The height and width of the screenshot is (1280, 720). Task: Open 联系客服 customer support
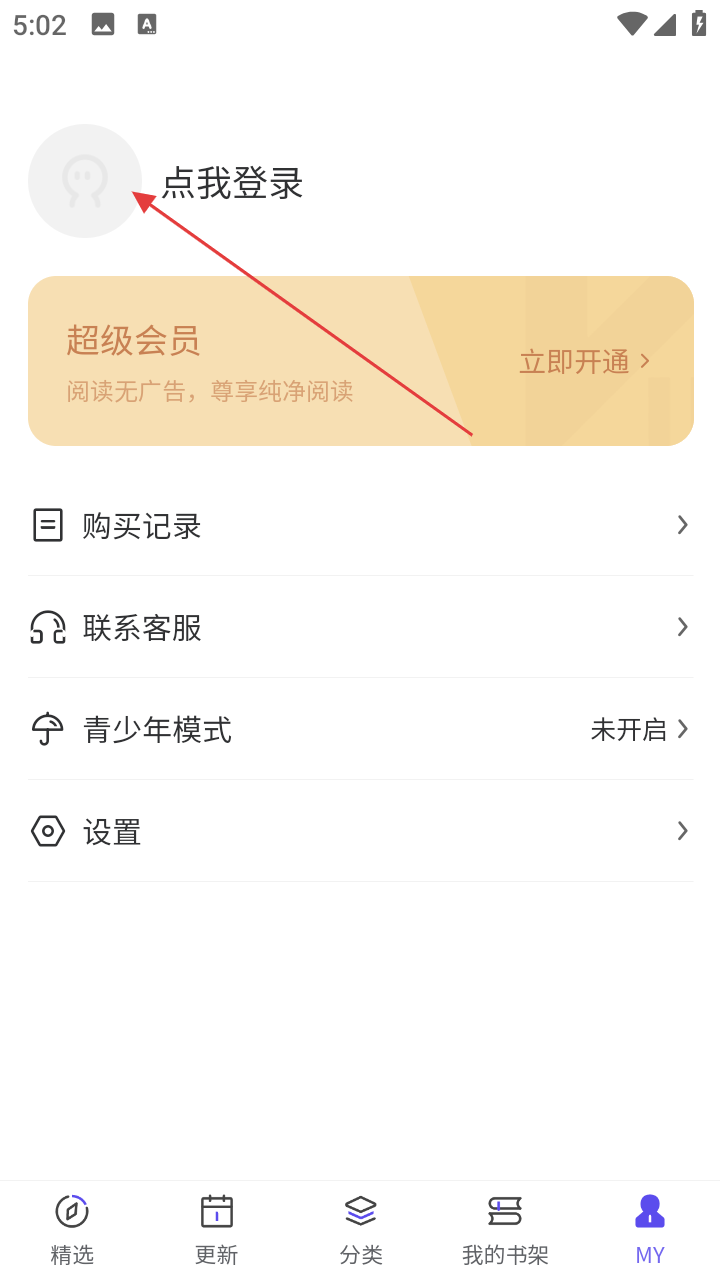360,628
